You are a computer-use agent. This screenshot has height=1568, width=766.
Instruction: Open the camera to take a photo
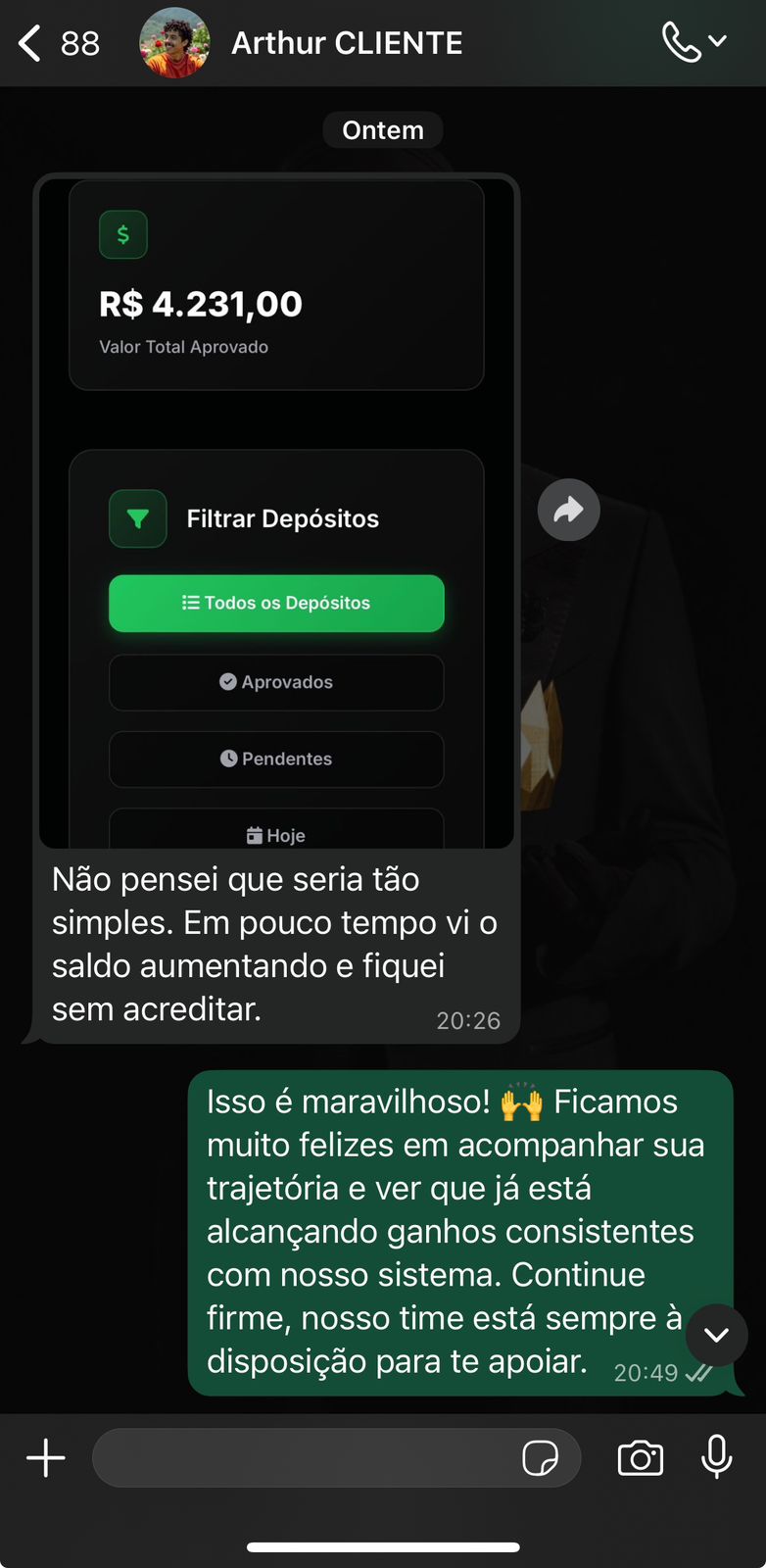click(x=641, y=1458)
